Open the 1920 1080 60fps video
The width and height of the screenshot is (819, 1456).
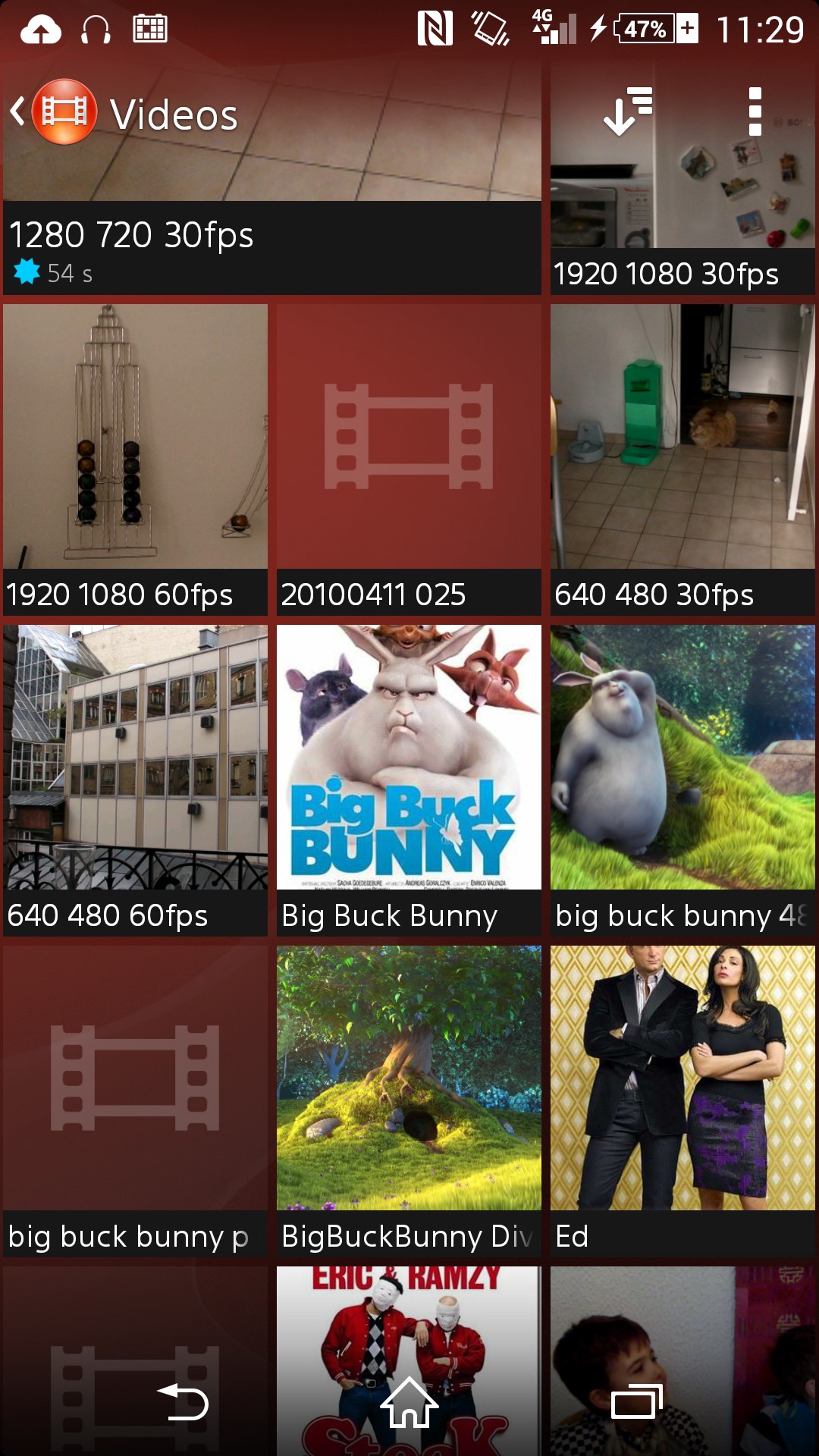click(x=135, y=459)
